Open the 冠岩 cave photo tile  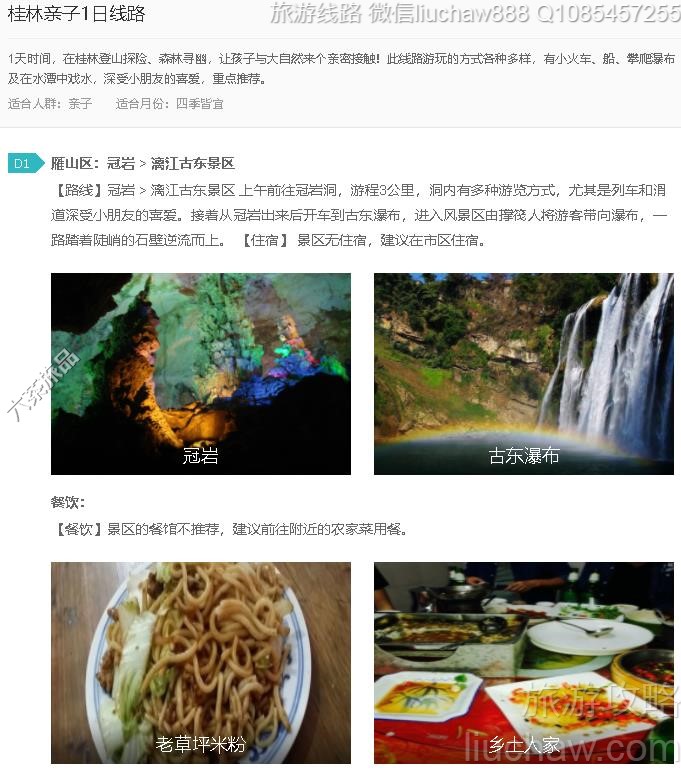(x=200, y=373)
